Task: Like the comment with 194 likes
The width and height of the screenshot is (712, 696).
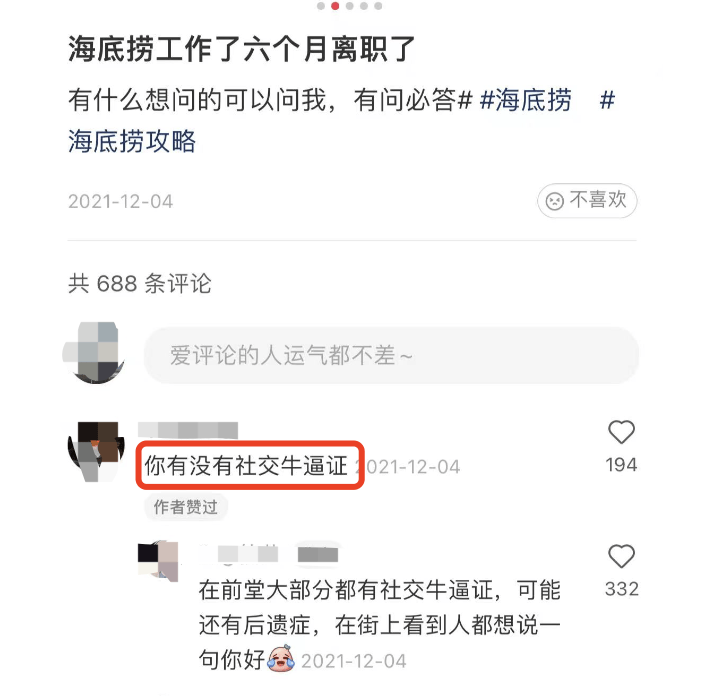Action: click(x=621, y=432)
